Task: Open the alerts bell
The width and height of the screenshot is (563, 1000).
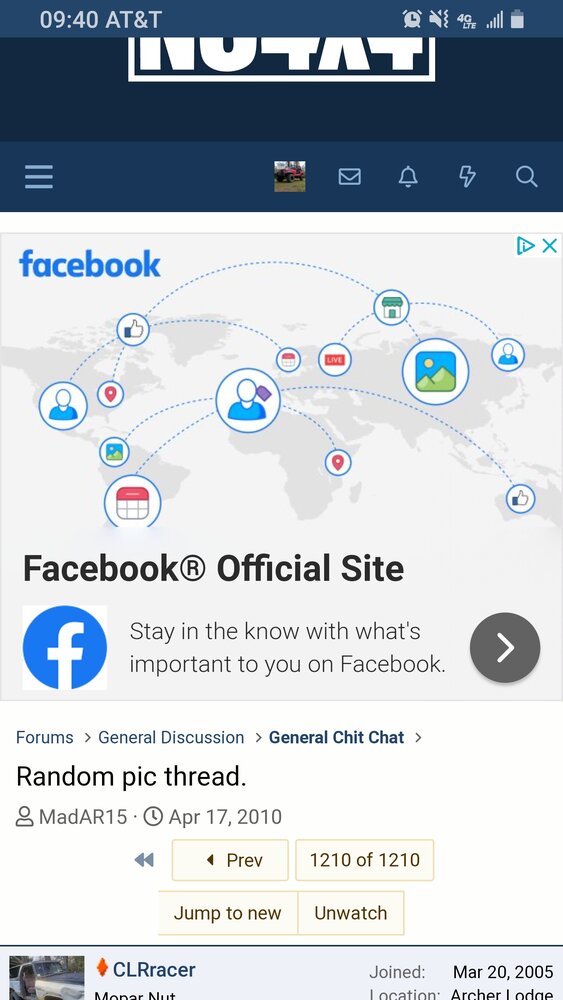Action: (408, 177)
